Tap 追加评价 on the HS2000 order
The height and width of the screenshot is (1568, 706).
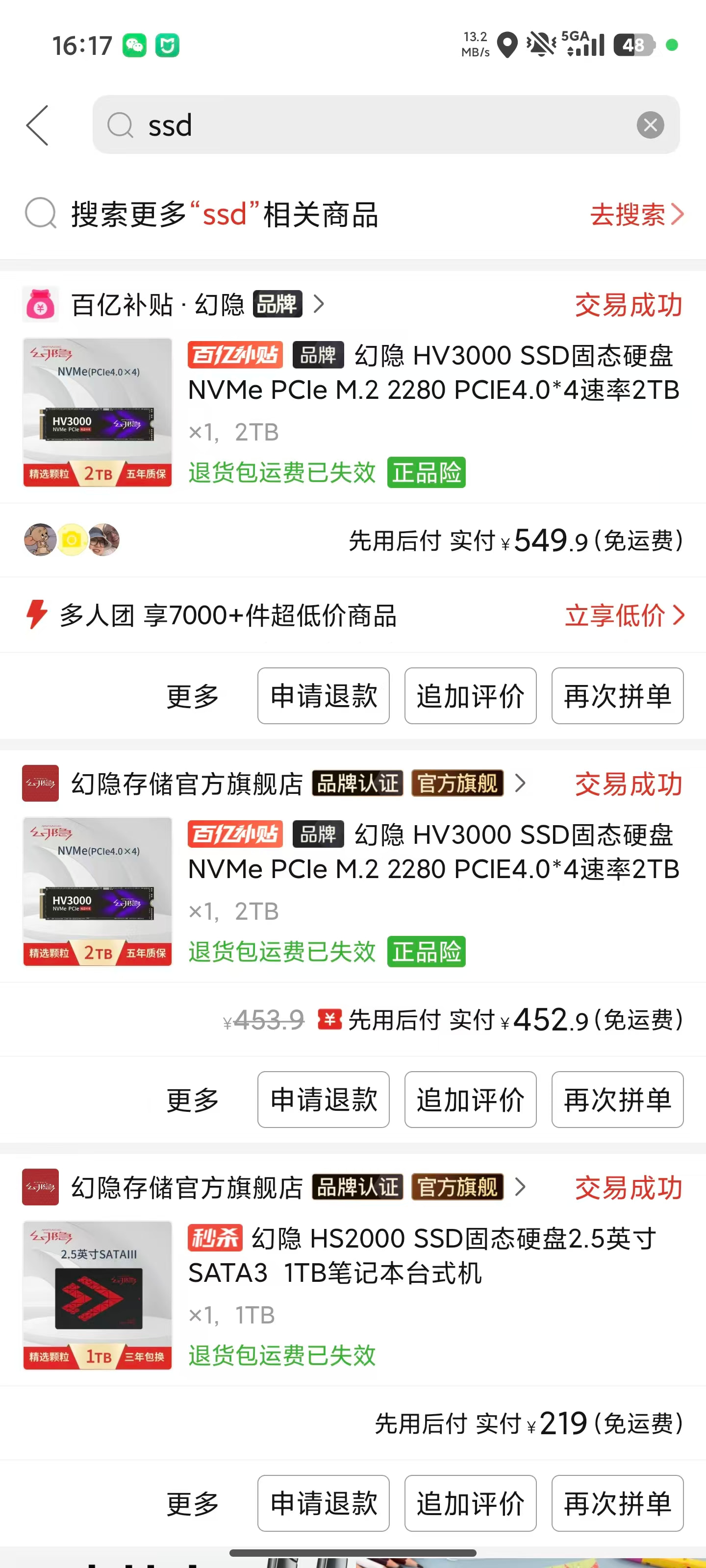(470, 1503)
